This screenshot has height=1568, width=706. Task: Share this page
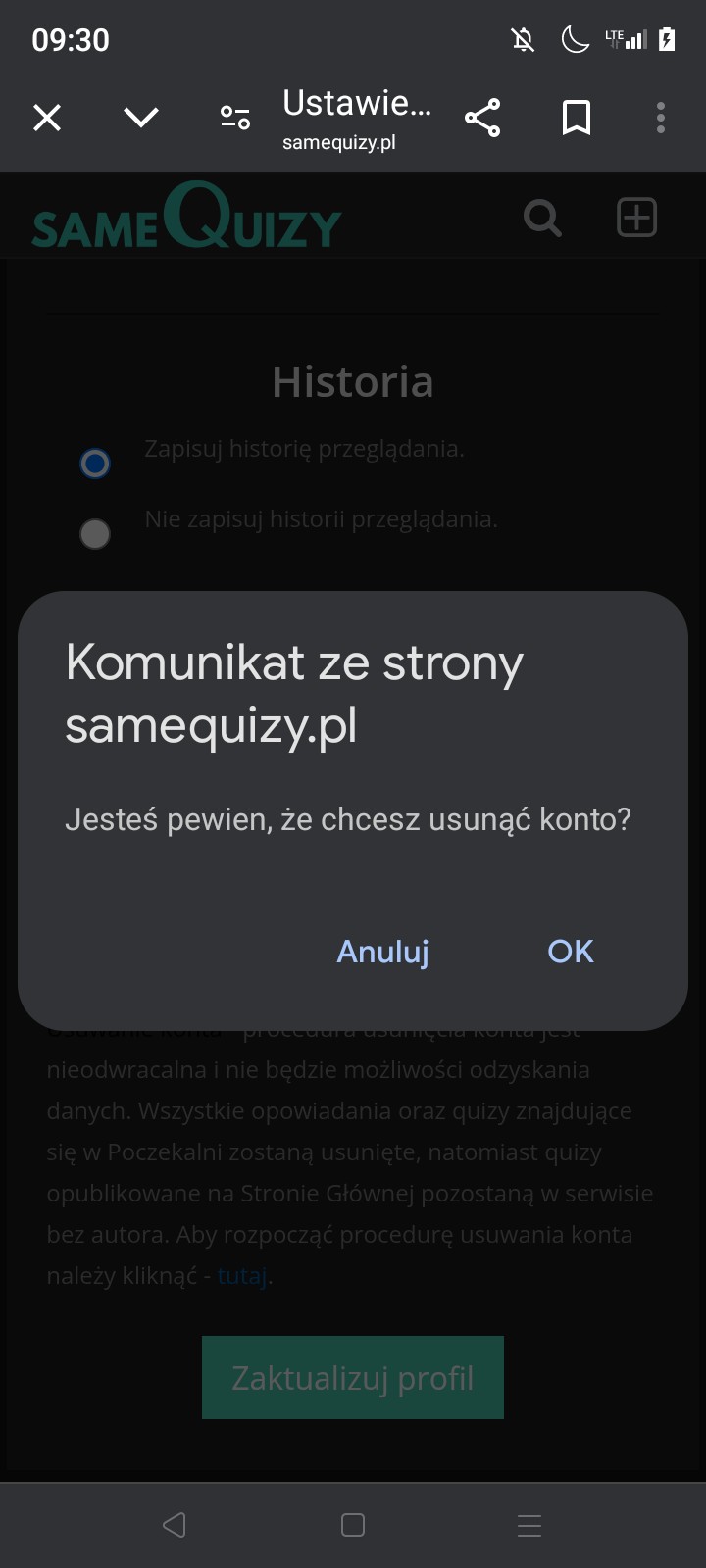click(x=482, y=118)
